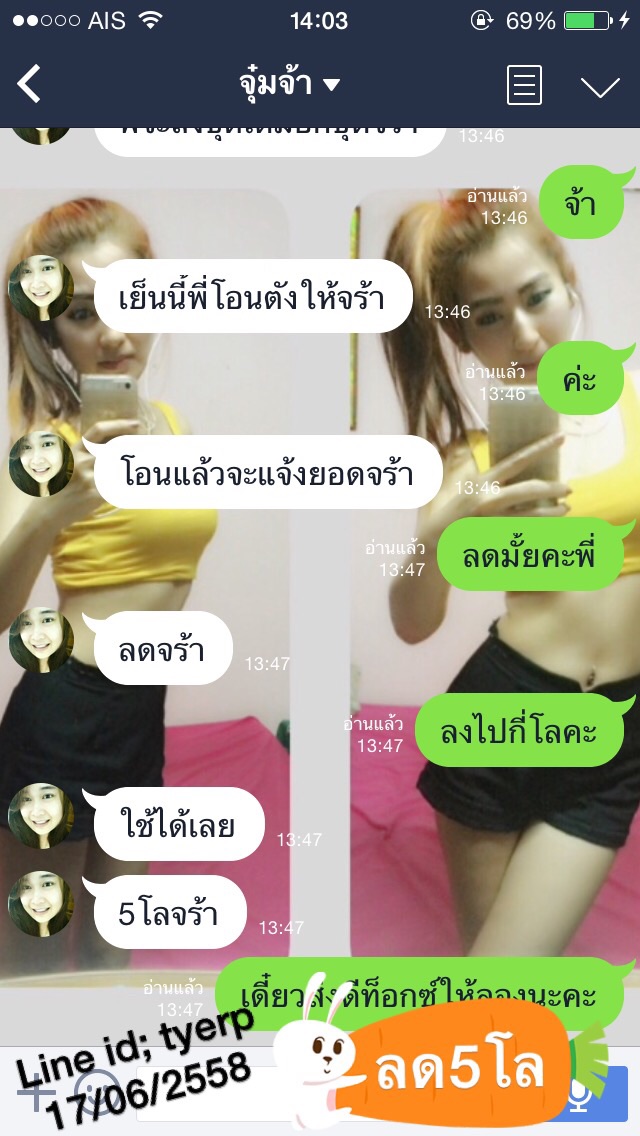Open the chat notes icon
Screen dimensions: 640x1136
coord(524,85)
